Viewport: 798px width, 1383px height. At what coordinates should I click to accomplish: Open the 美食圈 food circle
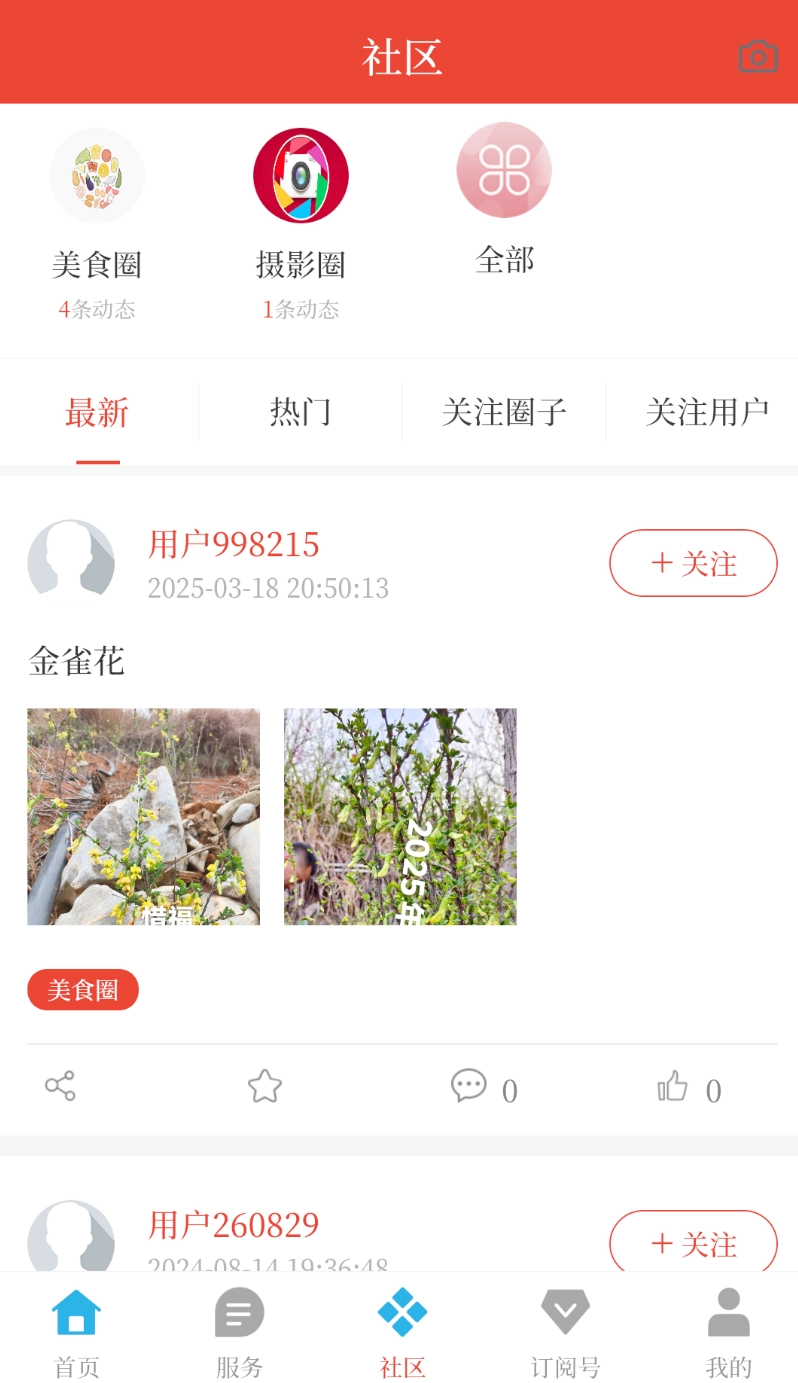(x=96, y=175)
